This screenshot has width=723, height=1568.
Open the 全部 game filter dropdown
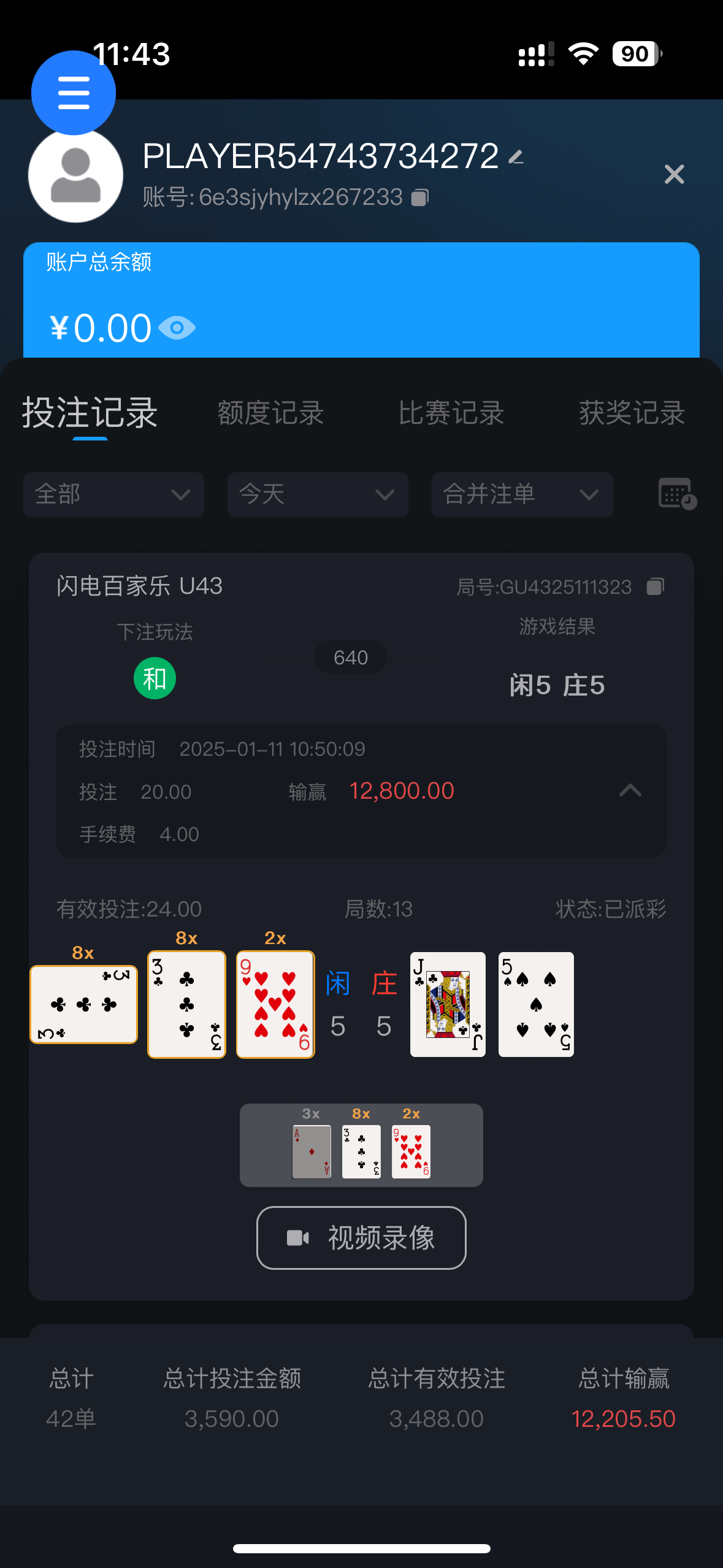tap(113, 494)
